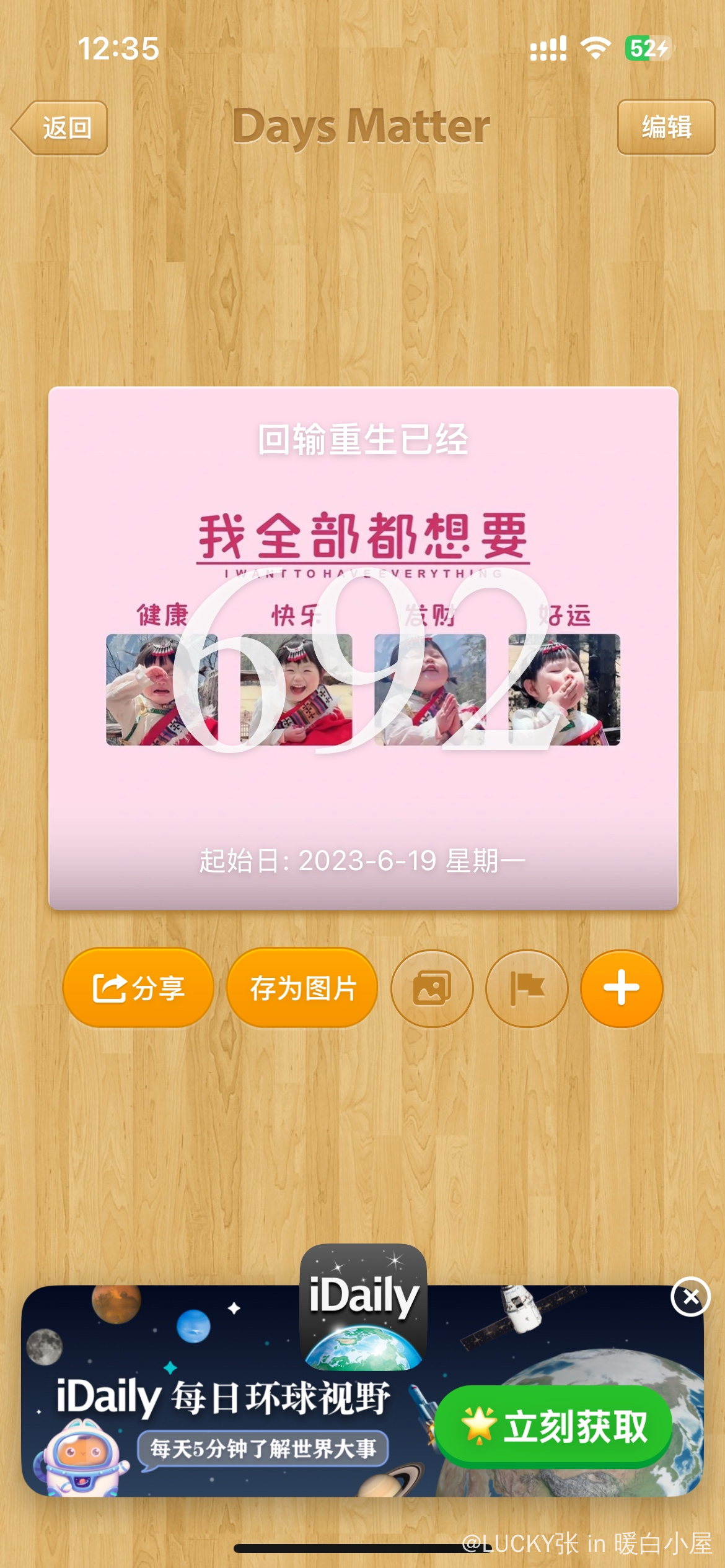Screen dimensions: 725x1568
Task: Open 编辑 to edit this event
Action: point(666,128)
